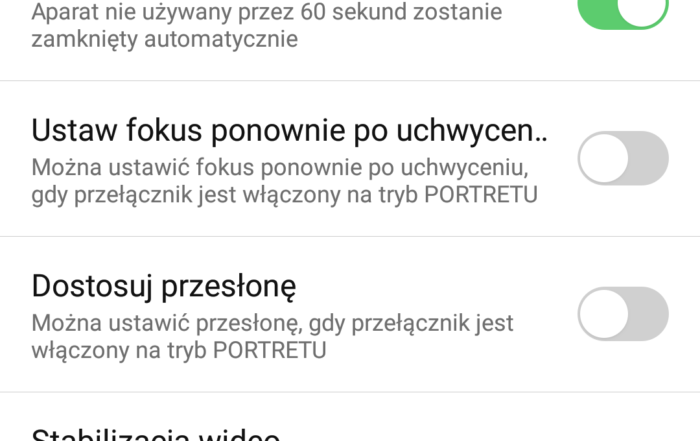Turn on Dostosuj przesłonę switch

click(622, 314)
